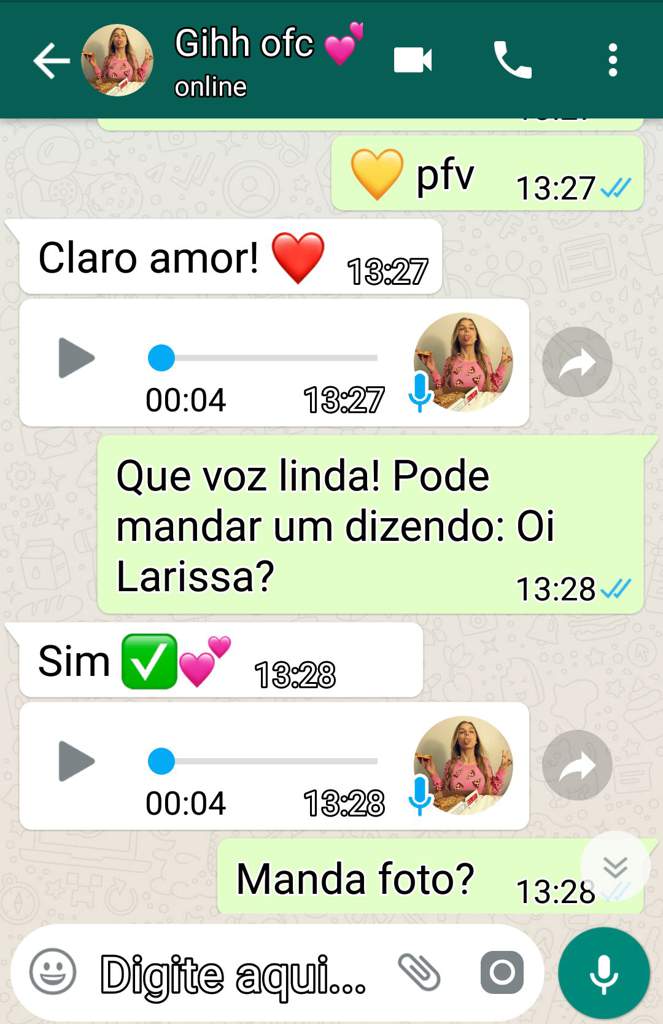Jump to the latest messages
Image resolution: width=663 pixels, height=1024 pixels.
pos(615,867)
